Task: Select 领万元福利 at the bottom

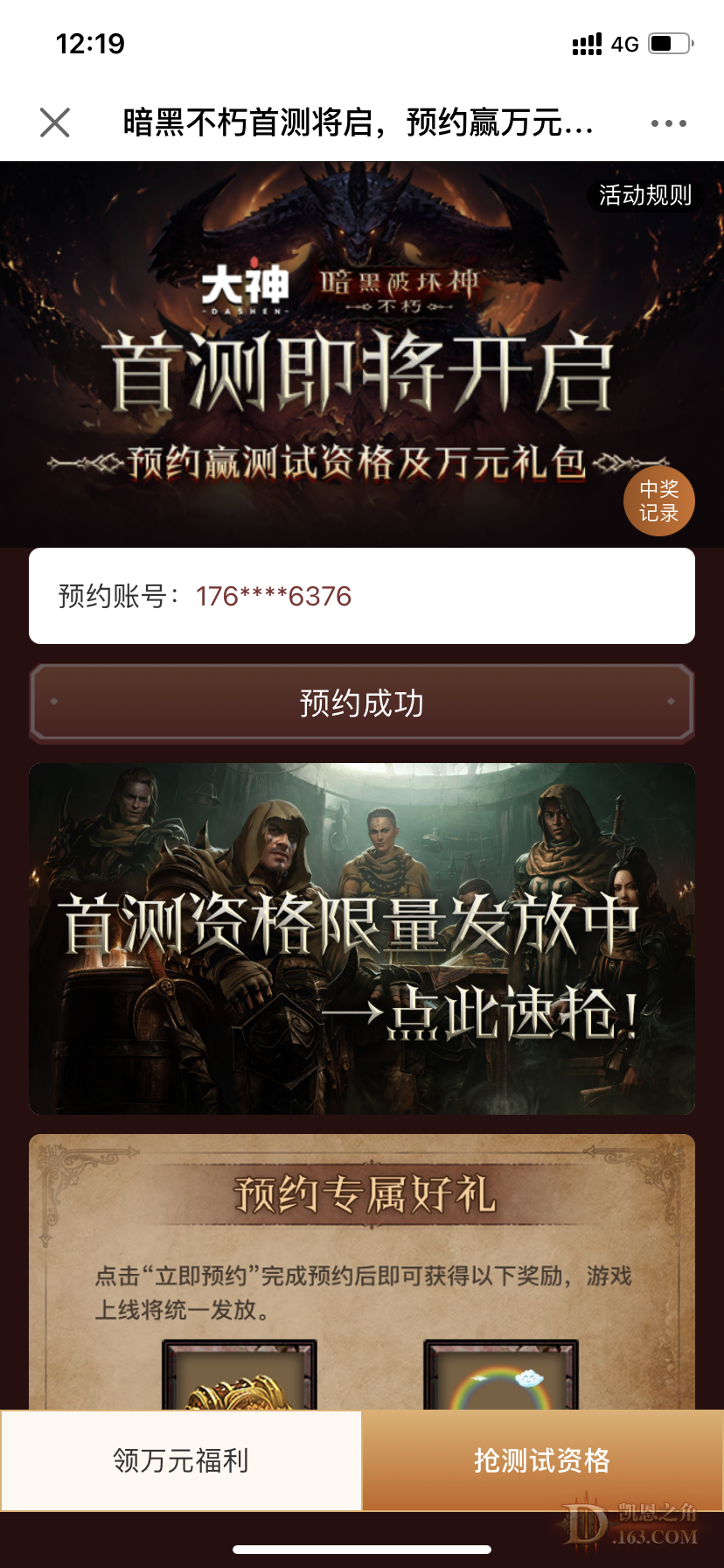Action: pos(181,1460)
